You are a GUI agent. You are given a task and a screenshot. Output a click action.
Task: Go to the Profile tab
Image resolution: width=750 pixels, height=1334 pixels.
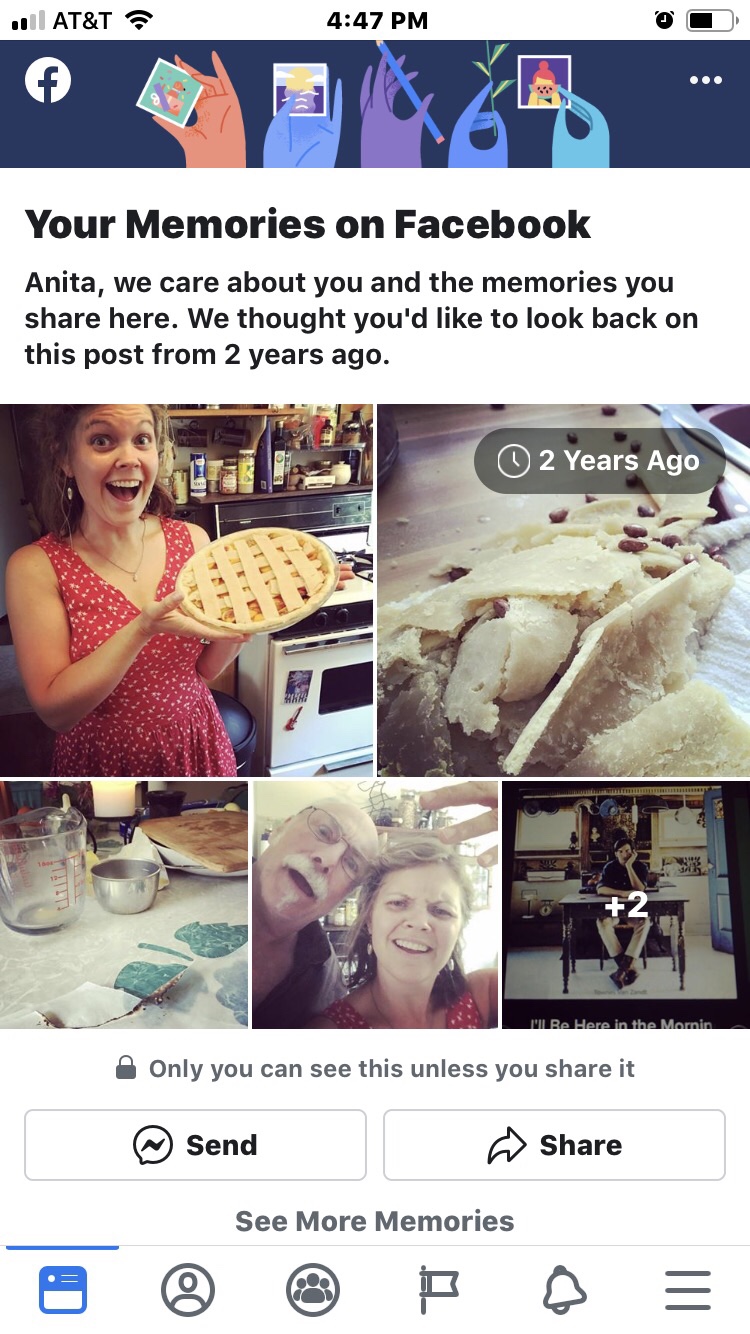[x=188, y=1290]
